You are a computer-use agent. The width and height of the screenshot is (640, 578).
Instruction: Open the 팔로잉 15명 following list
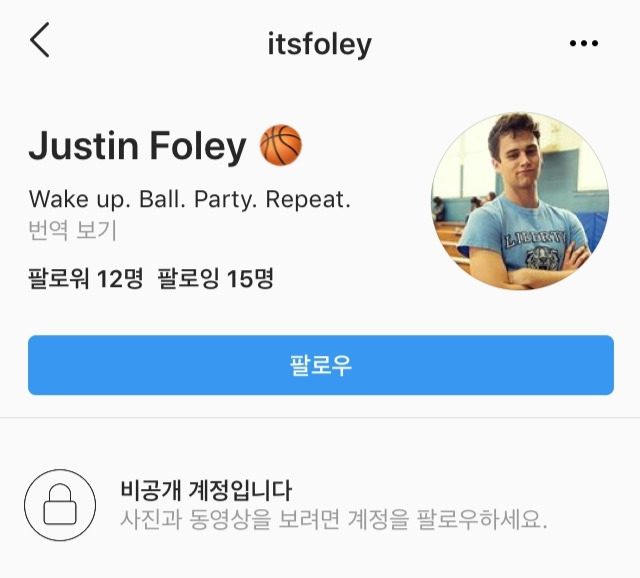[216, 279]
